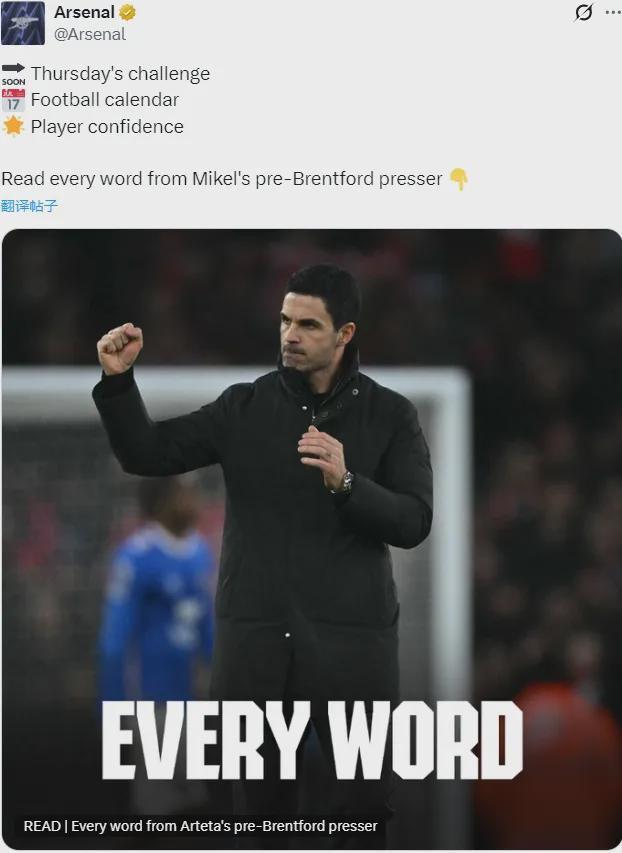Open the Arsenal account name
Image resolution: width=622 pixels, height=853 pixels.
(85, 12)
